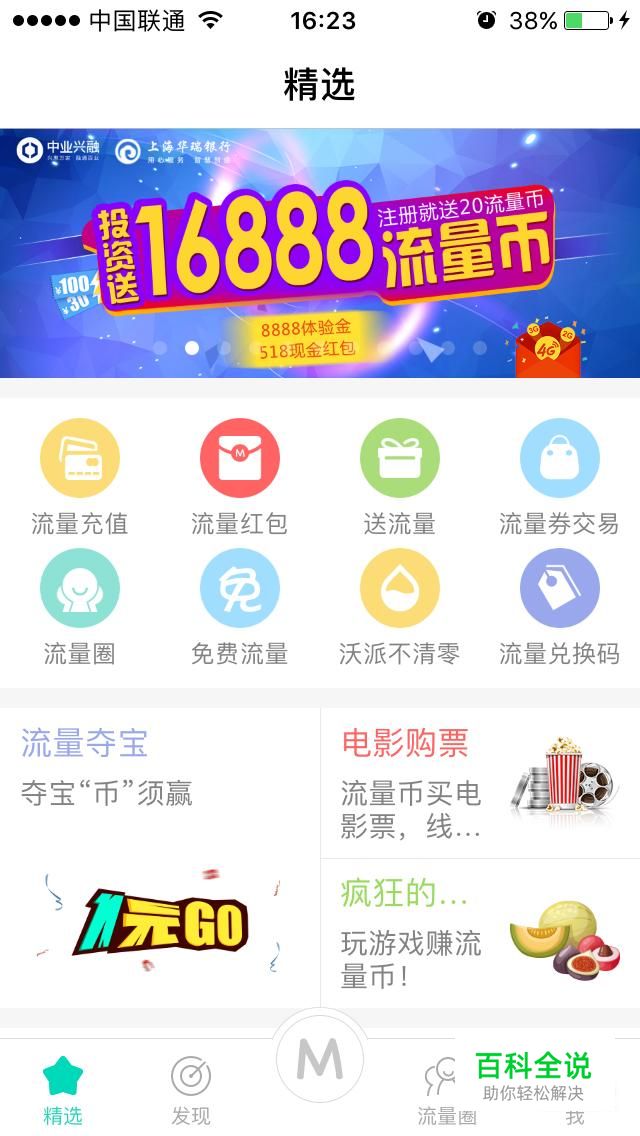Switch to the 流量圈 bottom tab
Viewport: 640px width, 1136px height.
(x=446, y=1090)
